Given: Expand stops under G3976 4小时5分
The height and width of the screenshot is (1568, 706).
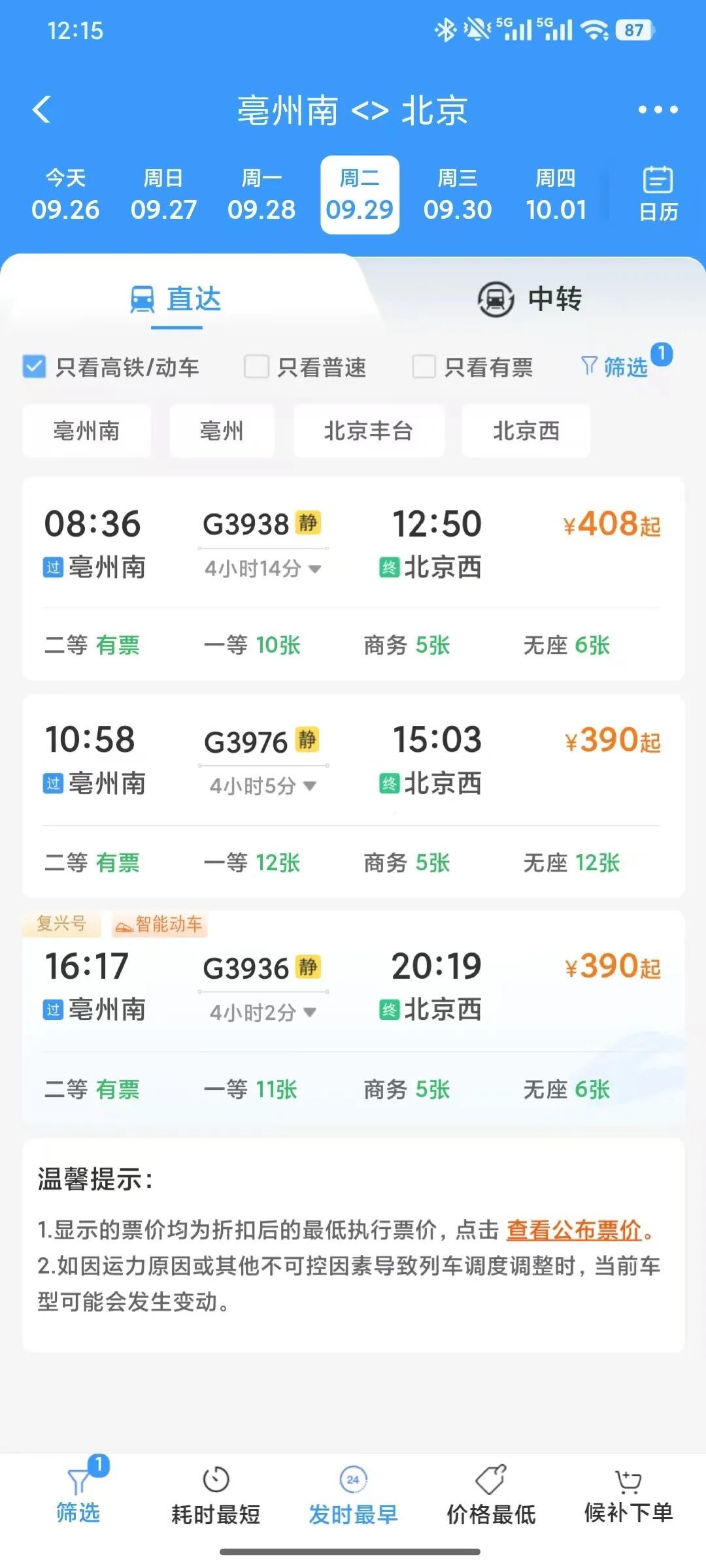Looking at the screenshot, I should [x=263, y=786].
